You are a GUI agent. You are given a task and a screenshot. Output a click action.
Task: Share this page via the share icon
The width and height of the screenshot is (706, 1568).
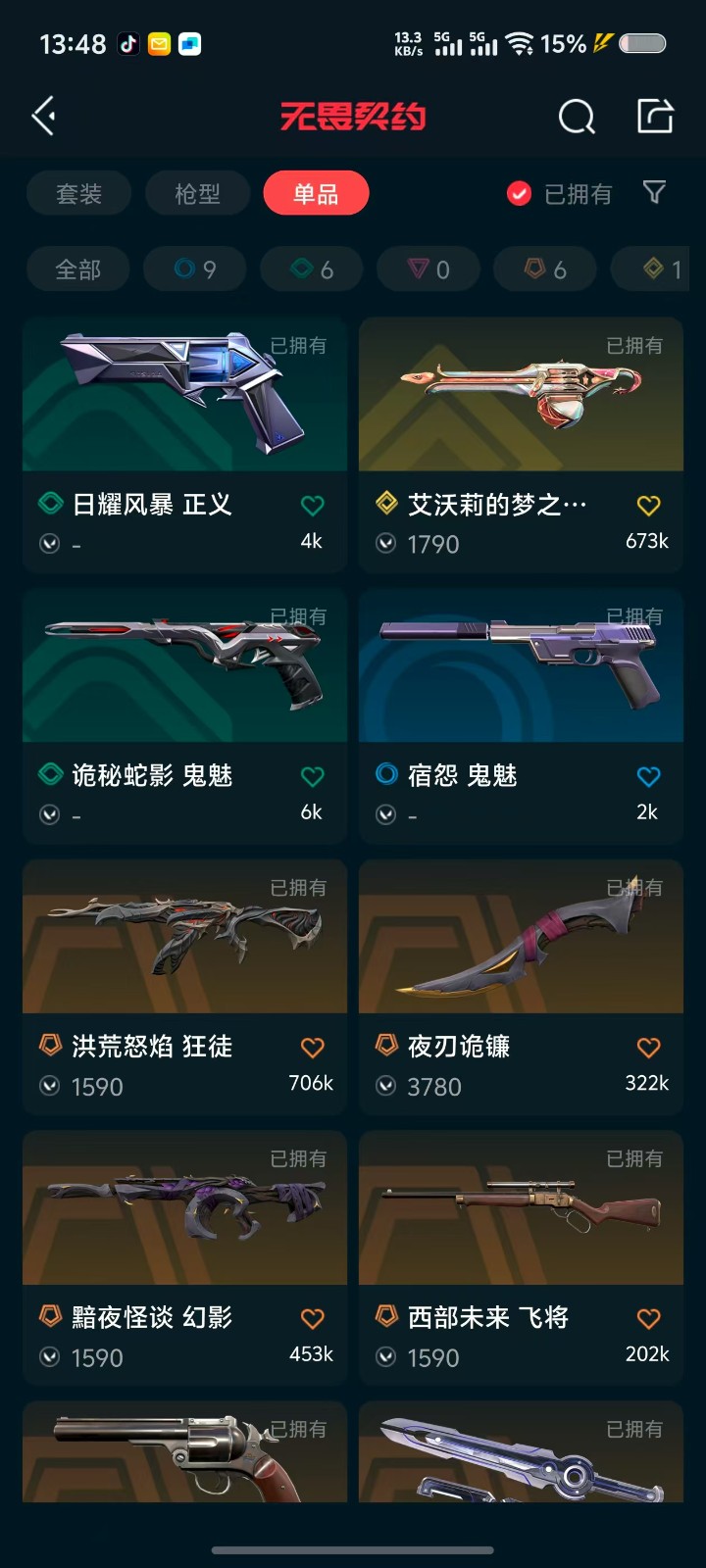pyautogui.click(x=655, y=116)
